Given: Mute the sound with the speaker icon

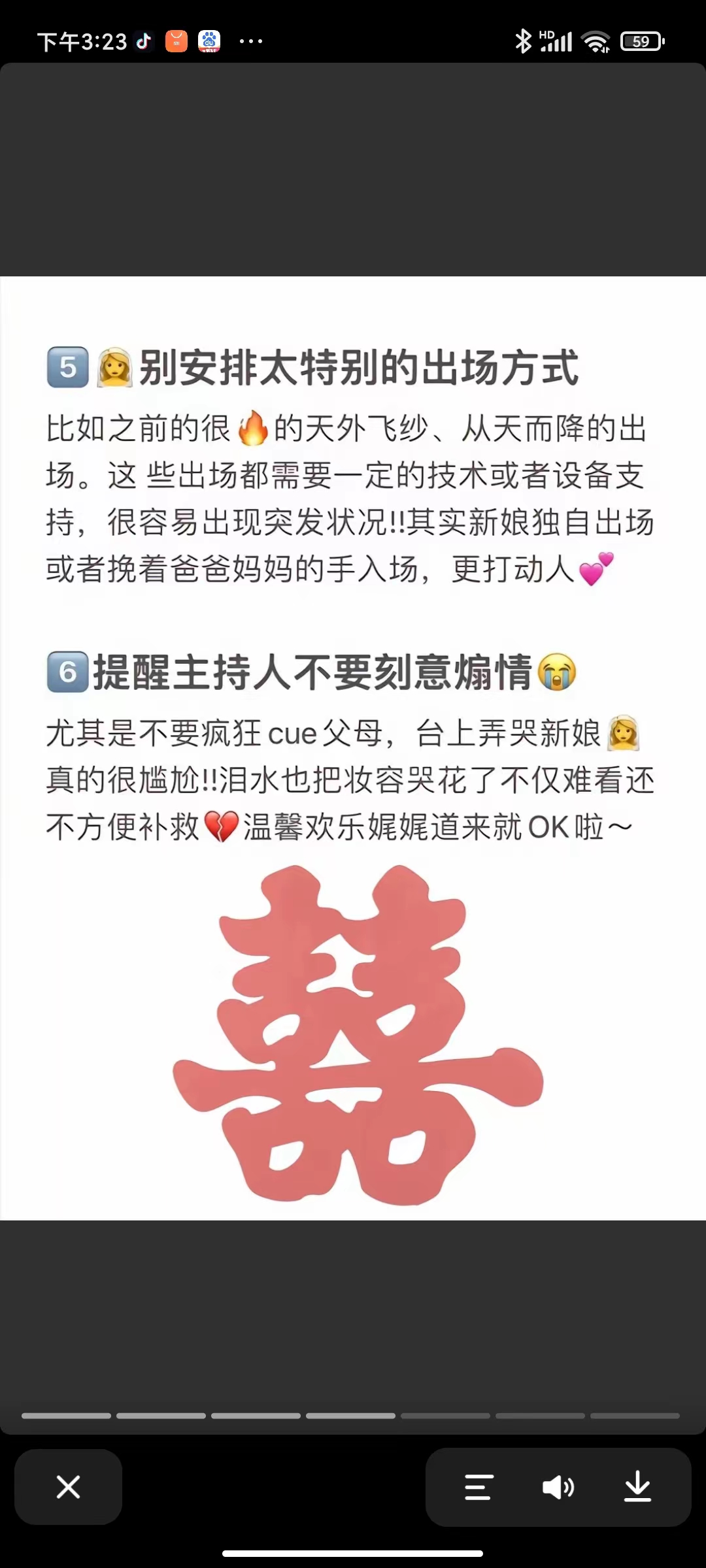Looking at the screenshot, I should 558,1487.
